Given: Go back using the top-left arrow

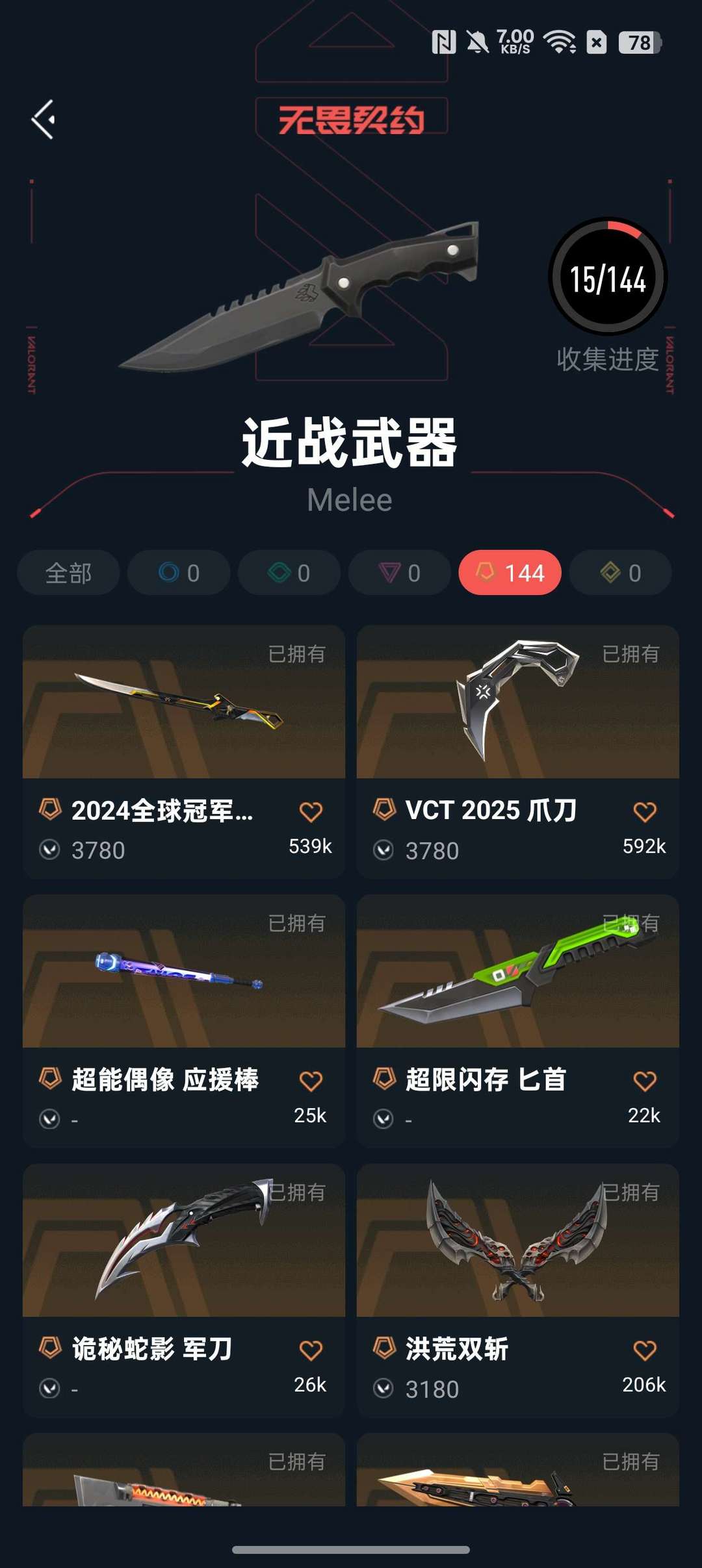Looking at the screenshot, I should (x=43, y=120).
